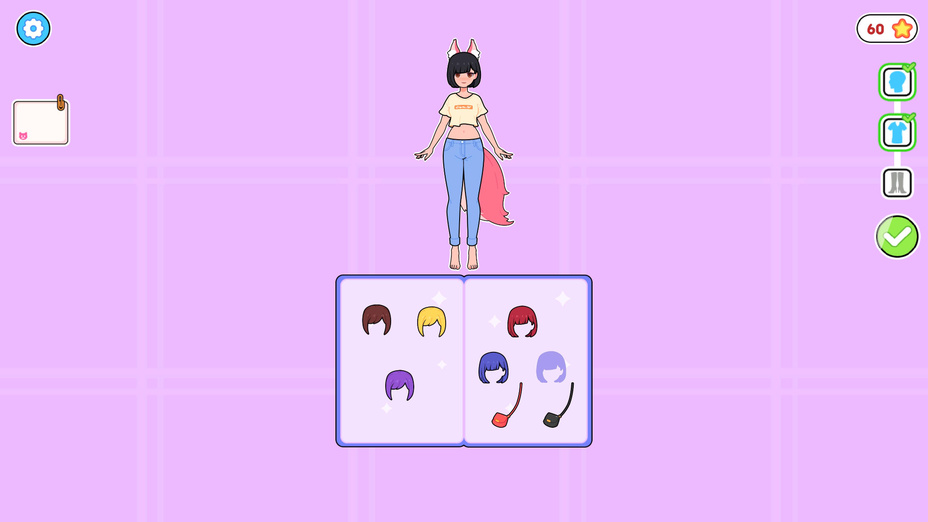The height and width of the screenshot is (522, 928).
Task: Select the brown hair wig
Action: click(376, 320)
